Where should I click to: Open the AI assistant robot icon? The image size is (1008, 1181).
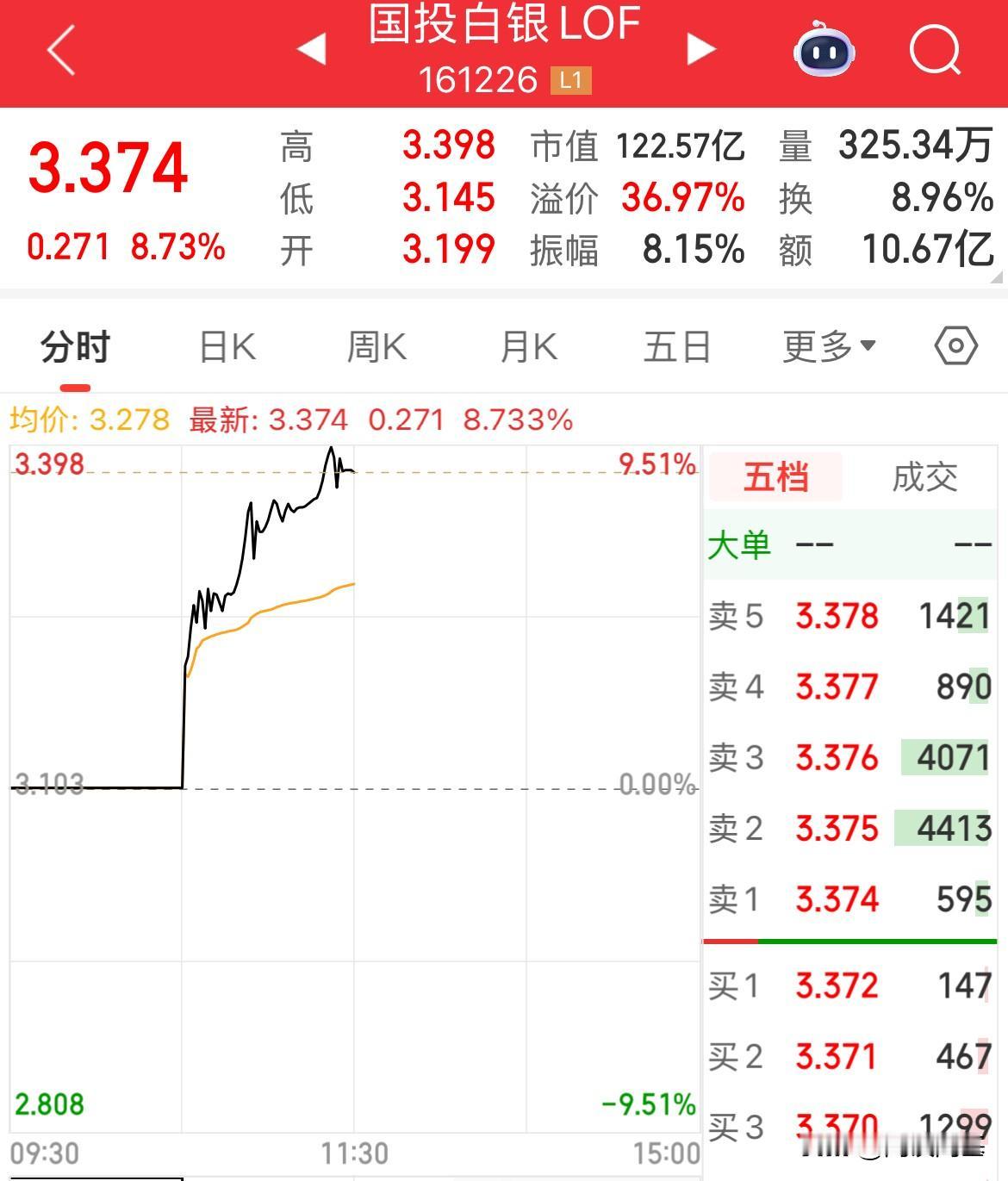824,52
